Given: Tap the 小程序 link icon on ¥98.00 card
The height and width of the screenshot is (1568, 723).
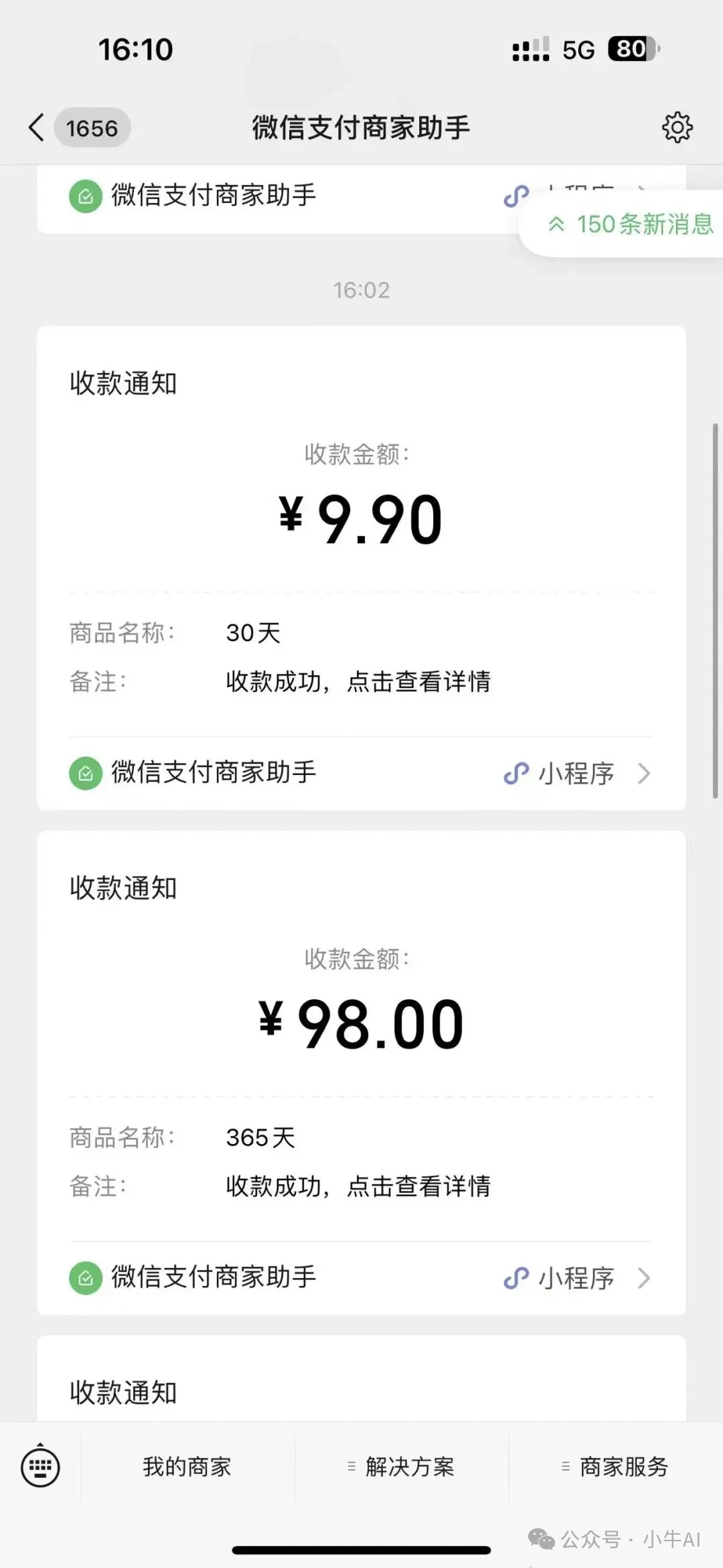Looking at the screenshot, I should click(x=515, y=1278).
